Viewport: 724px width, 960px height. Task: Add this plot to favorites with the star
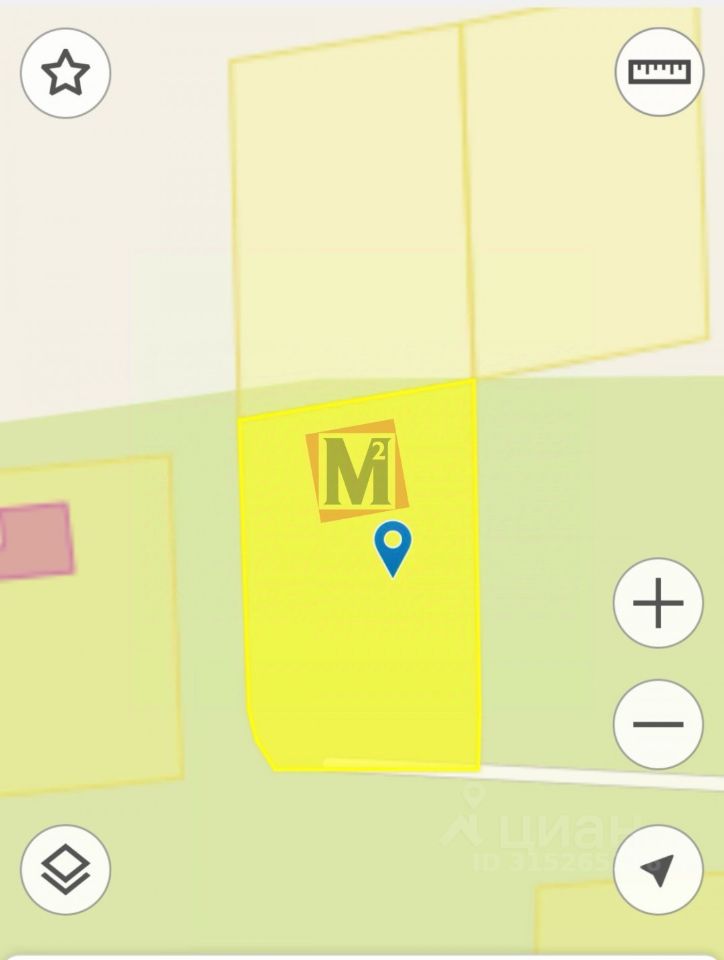[x=66, y=73]
